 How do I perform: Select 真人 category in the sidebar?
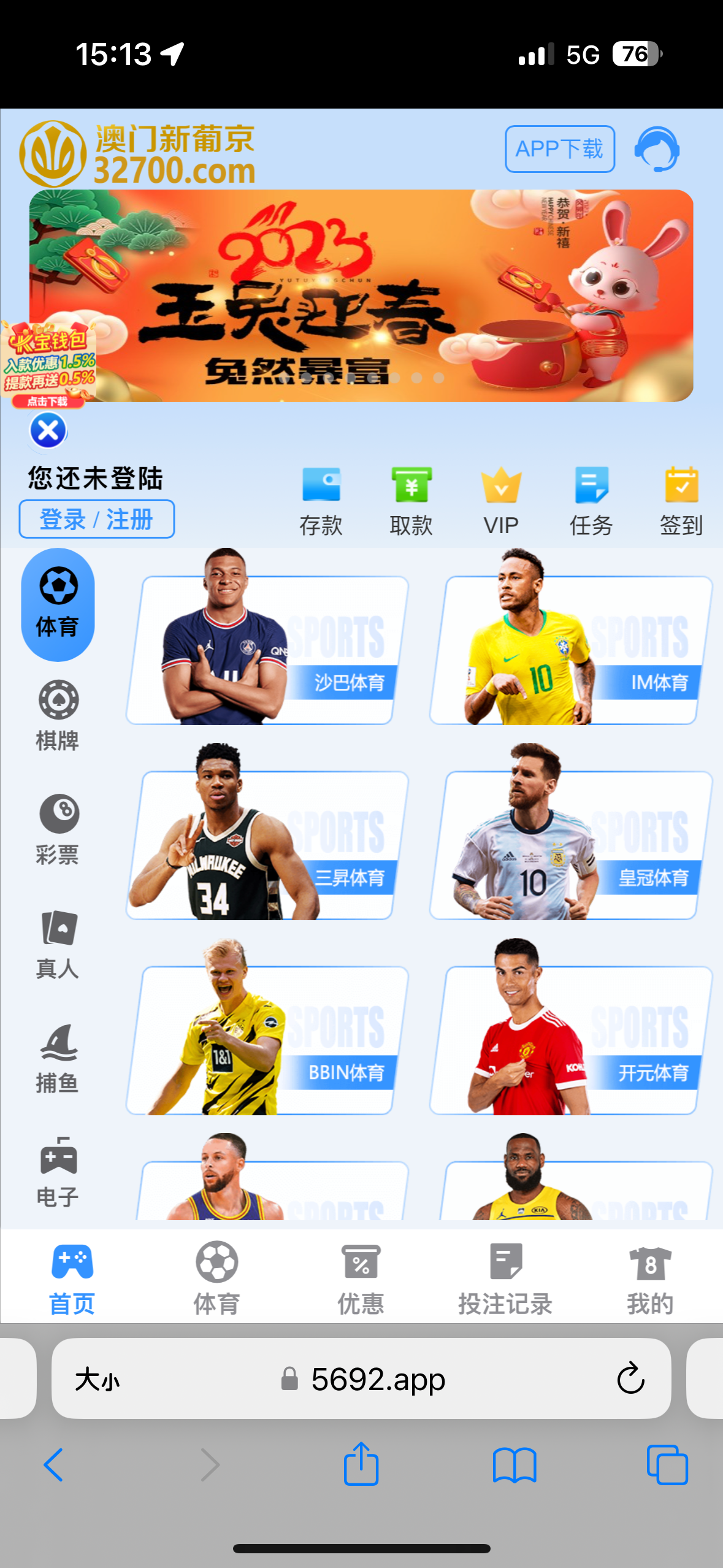click(x=58, y=943)
